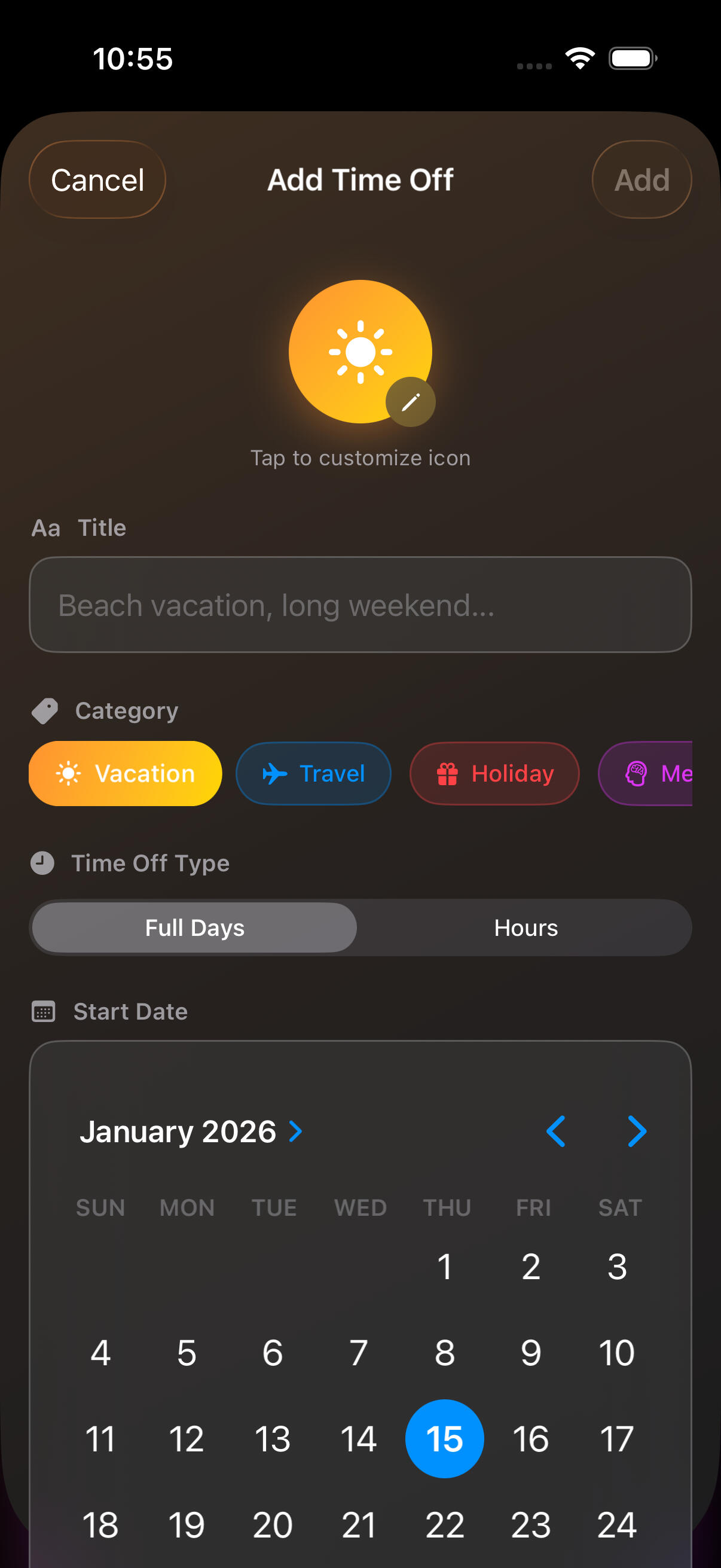Pick the Holiday category chip
The image size is (721, 1568).
tap(494, 774)
